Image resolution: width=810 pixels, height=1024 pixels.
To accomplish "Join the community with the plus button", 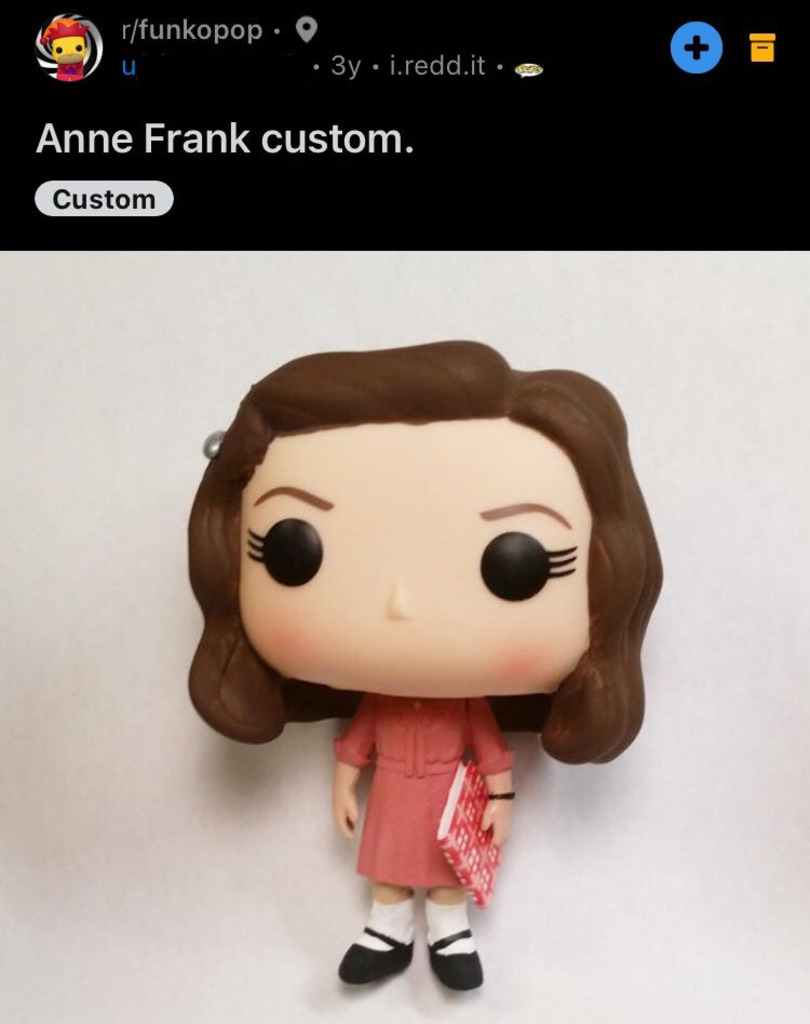I will (696, 47).
